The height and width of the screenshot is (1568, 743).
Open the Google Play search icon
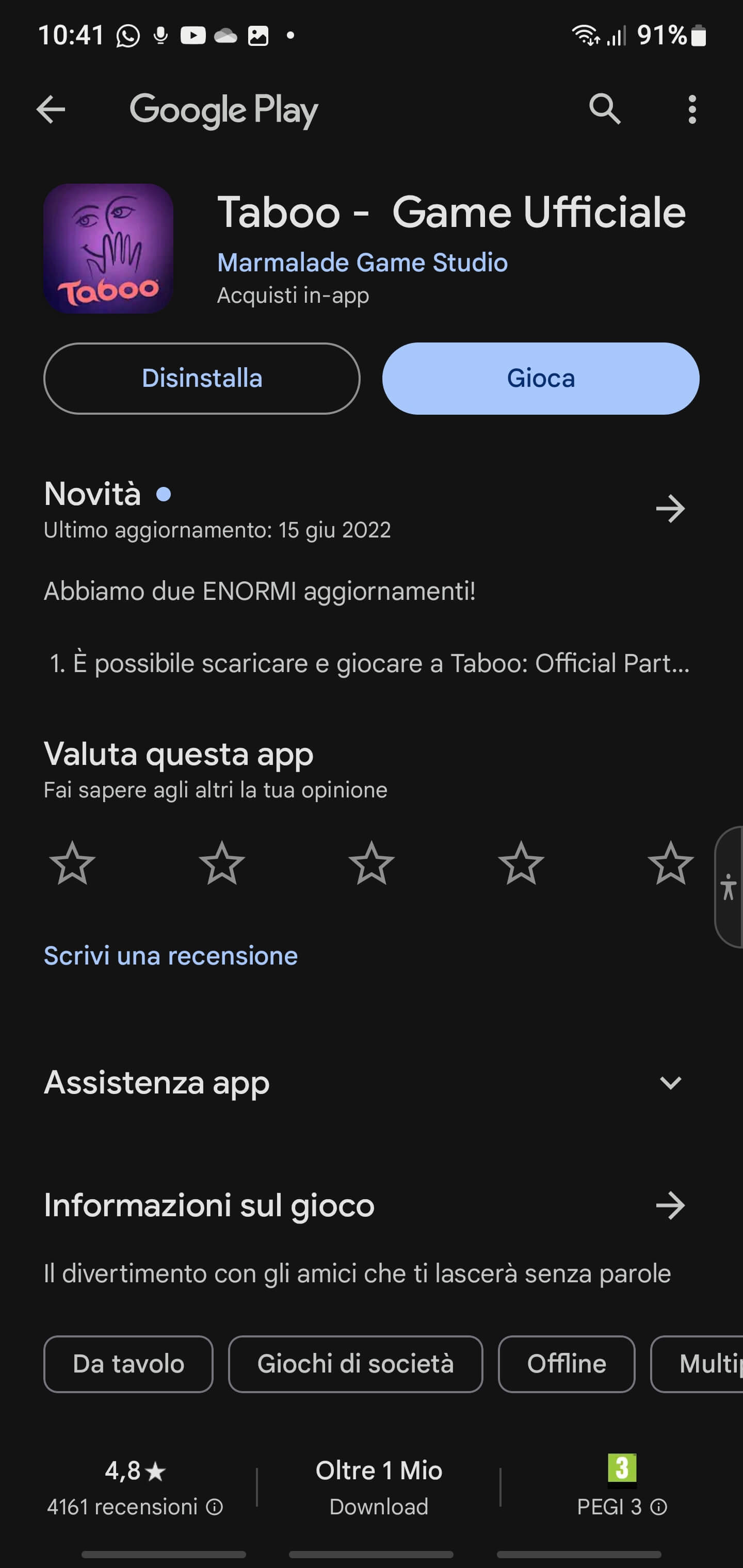coord(604,109)
